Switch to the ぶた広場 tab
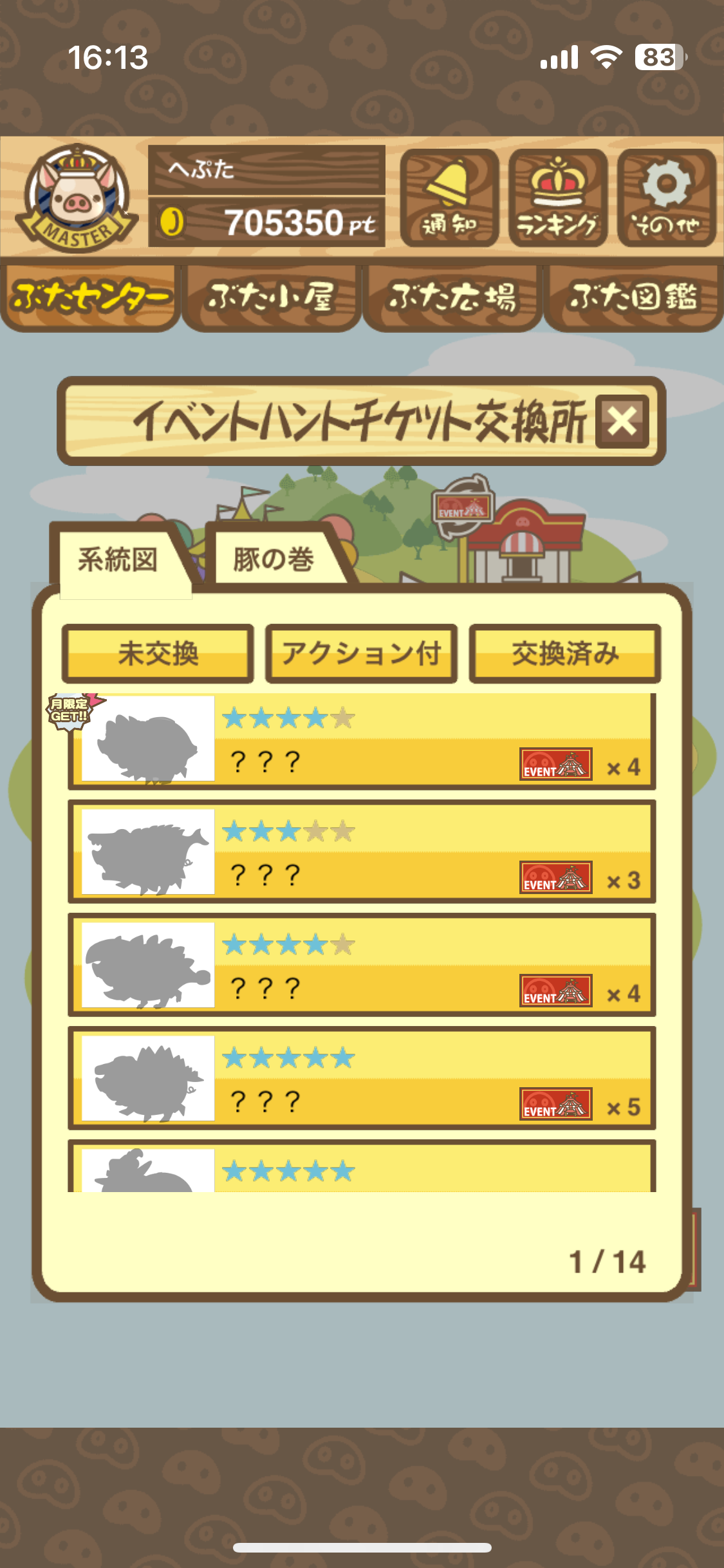Screen dimensions: 724x1568 tap(452, 298)
